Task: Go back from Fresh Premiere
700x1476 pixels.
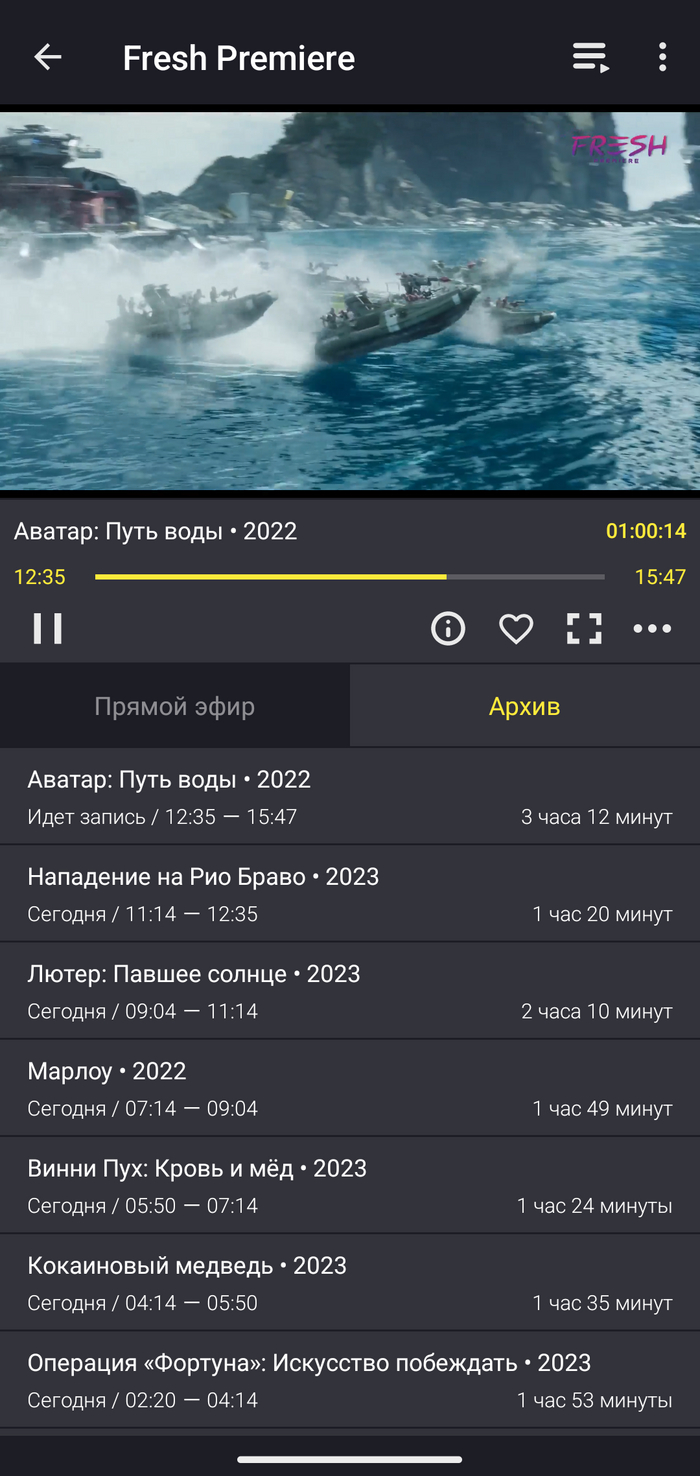Action: [x=48, y=58]
